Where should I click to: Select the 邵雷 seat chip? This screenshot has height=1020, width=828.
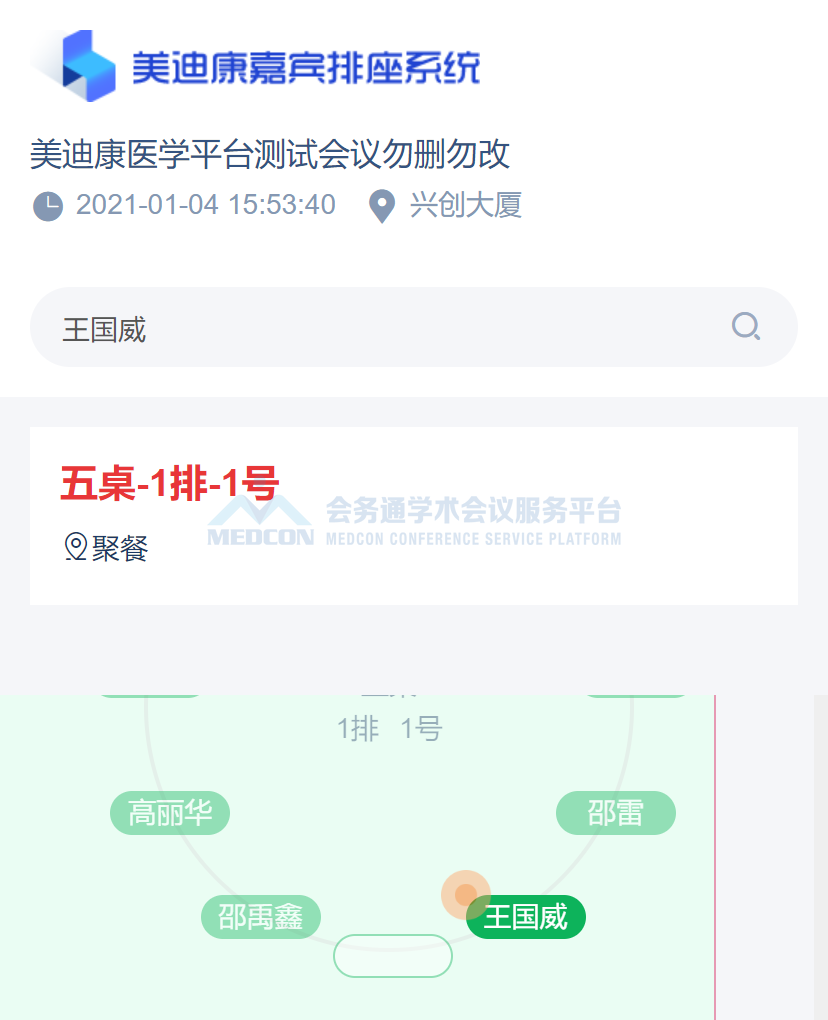pyautogui.click(x=615, y=812)
